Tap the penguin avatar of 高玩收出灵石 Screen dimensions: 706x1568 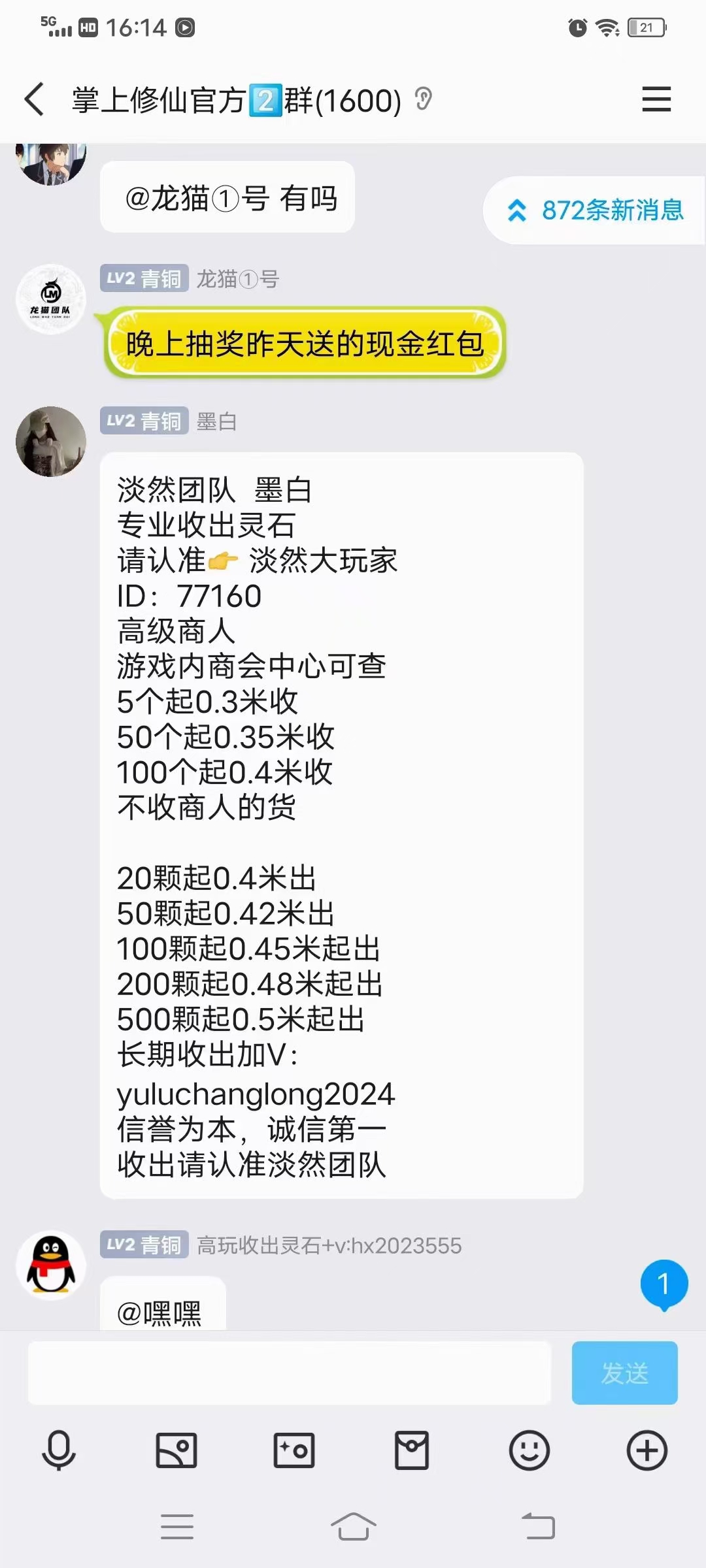tap(51, 1265)
